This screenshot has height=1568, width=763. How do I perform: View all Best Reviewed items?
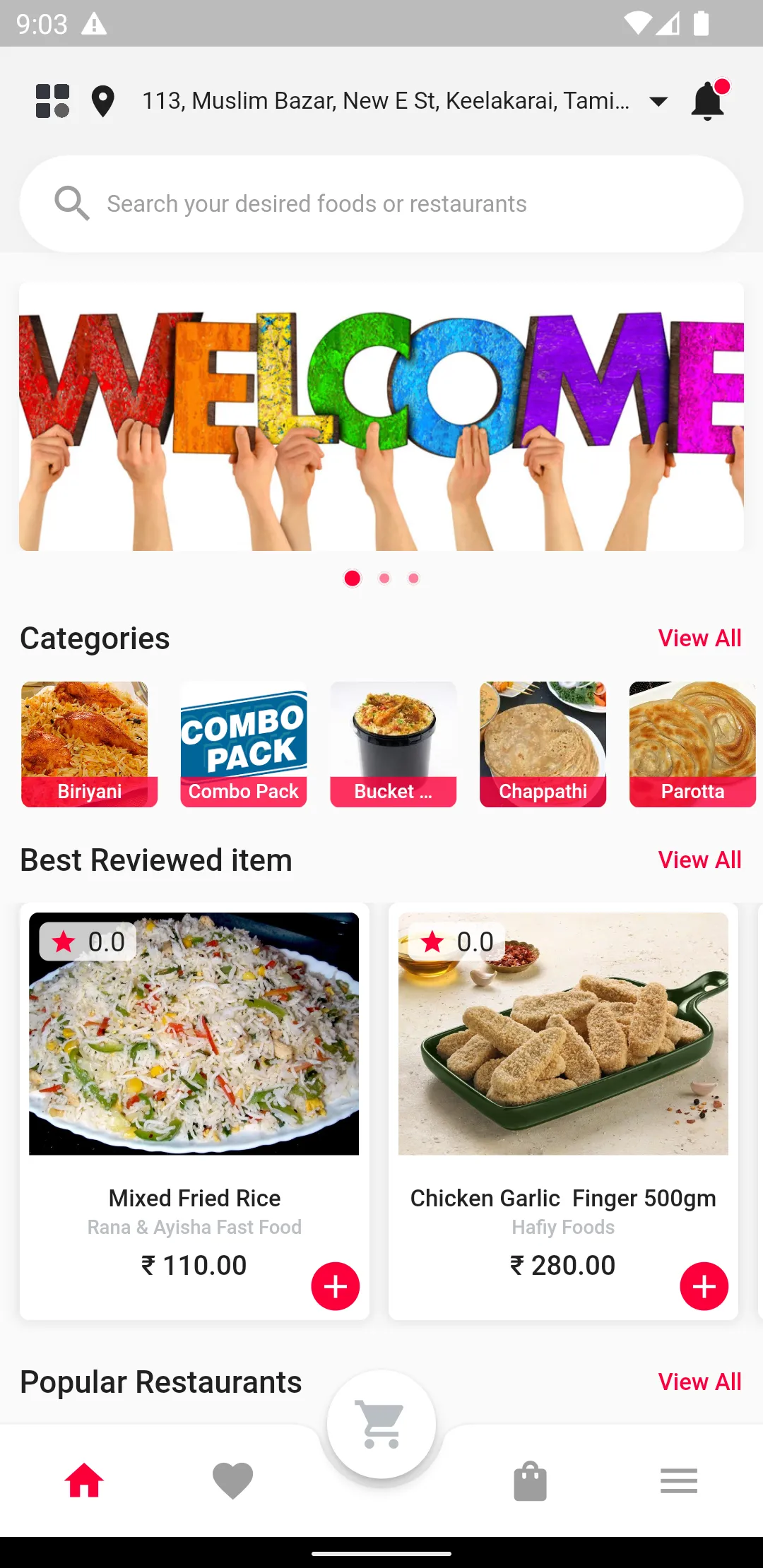click(x=699, y=860)
